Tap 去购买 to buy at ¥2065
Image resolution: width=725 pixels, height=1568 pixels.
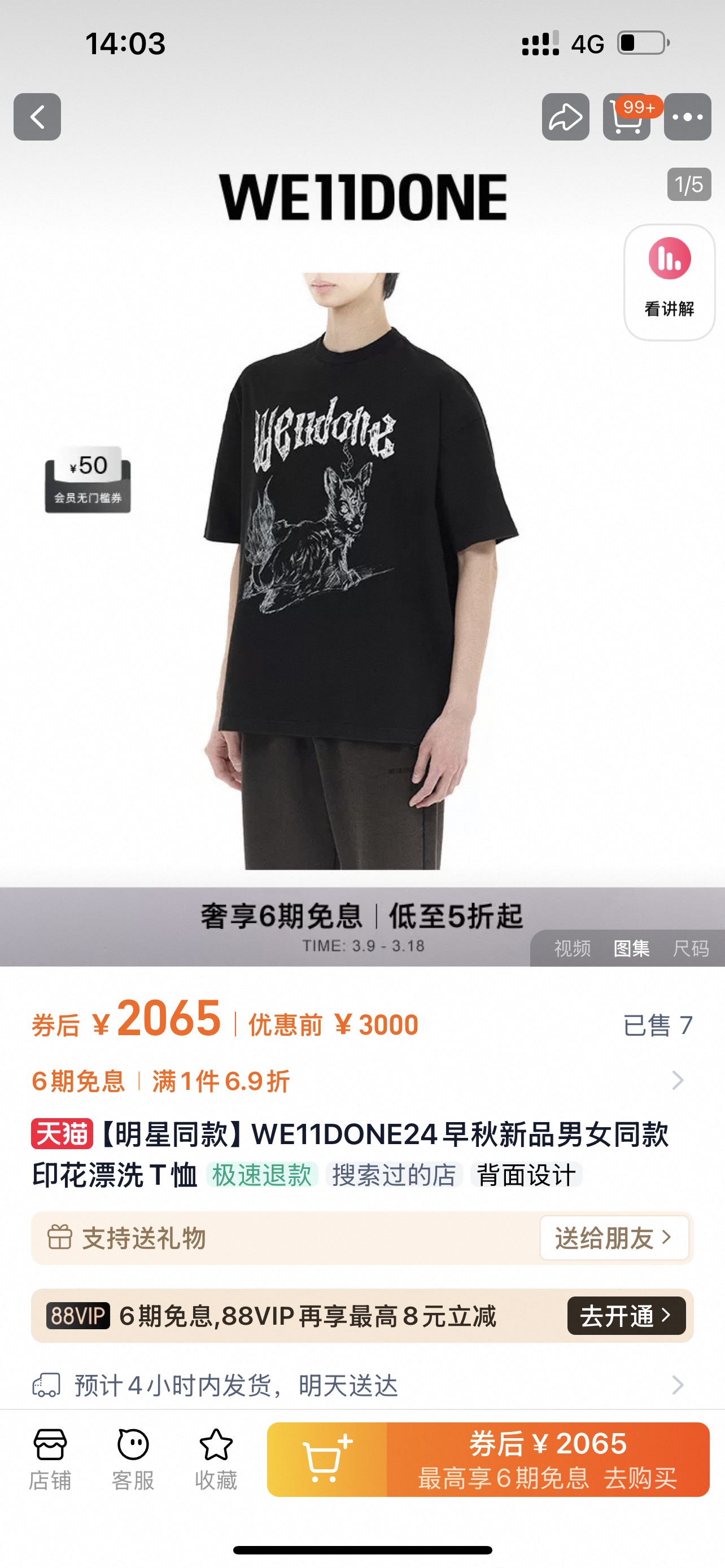[x=548, y=1460]
